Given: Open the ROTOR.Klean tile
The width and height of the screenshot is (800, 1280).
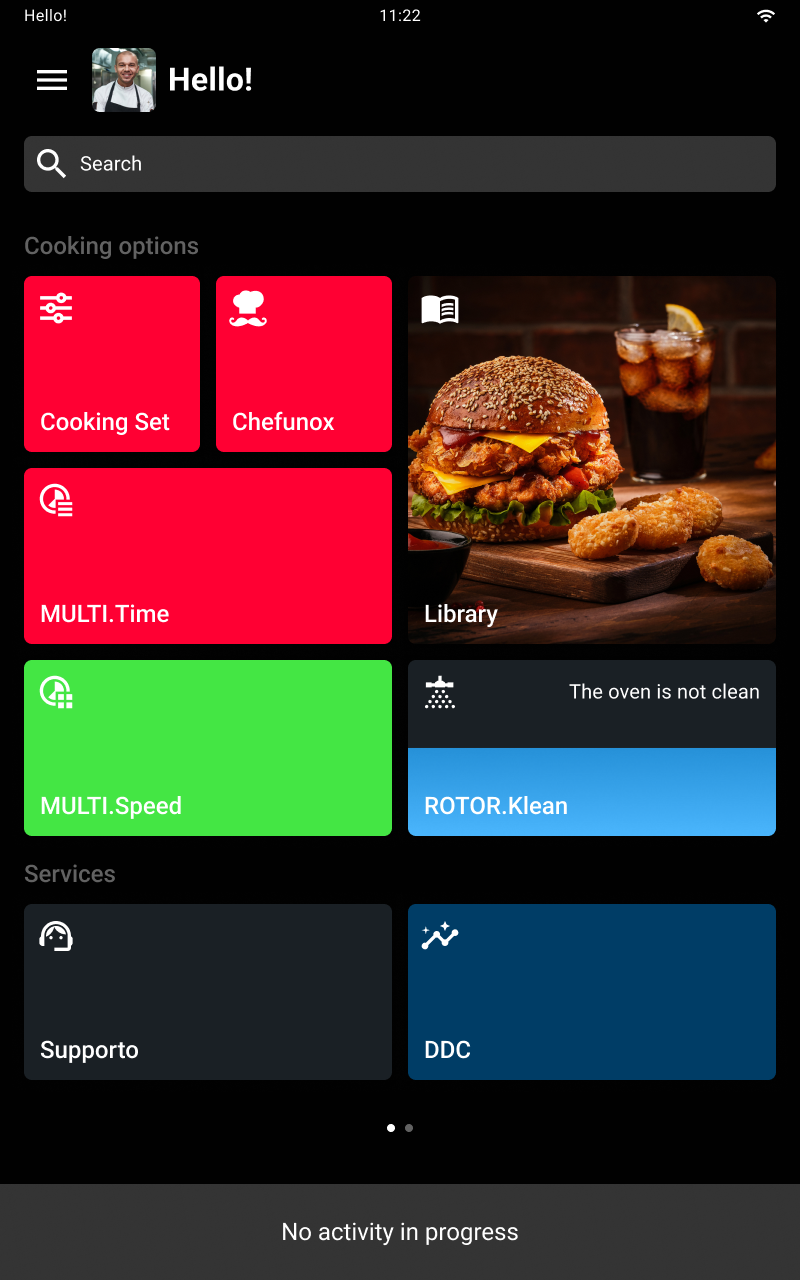Looking at the screenshot, I should [592, 748].
